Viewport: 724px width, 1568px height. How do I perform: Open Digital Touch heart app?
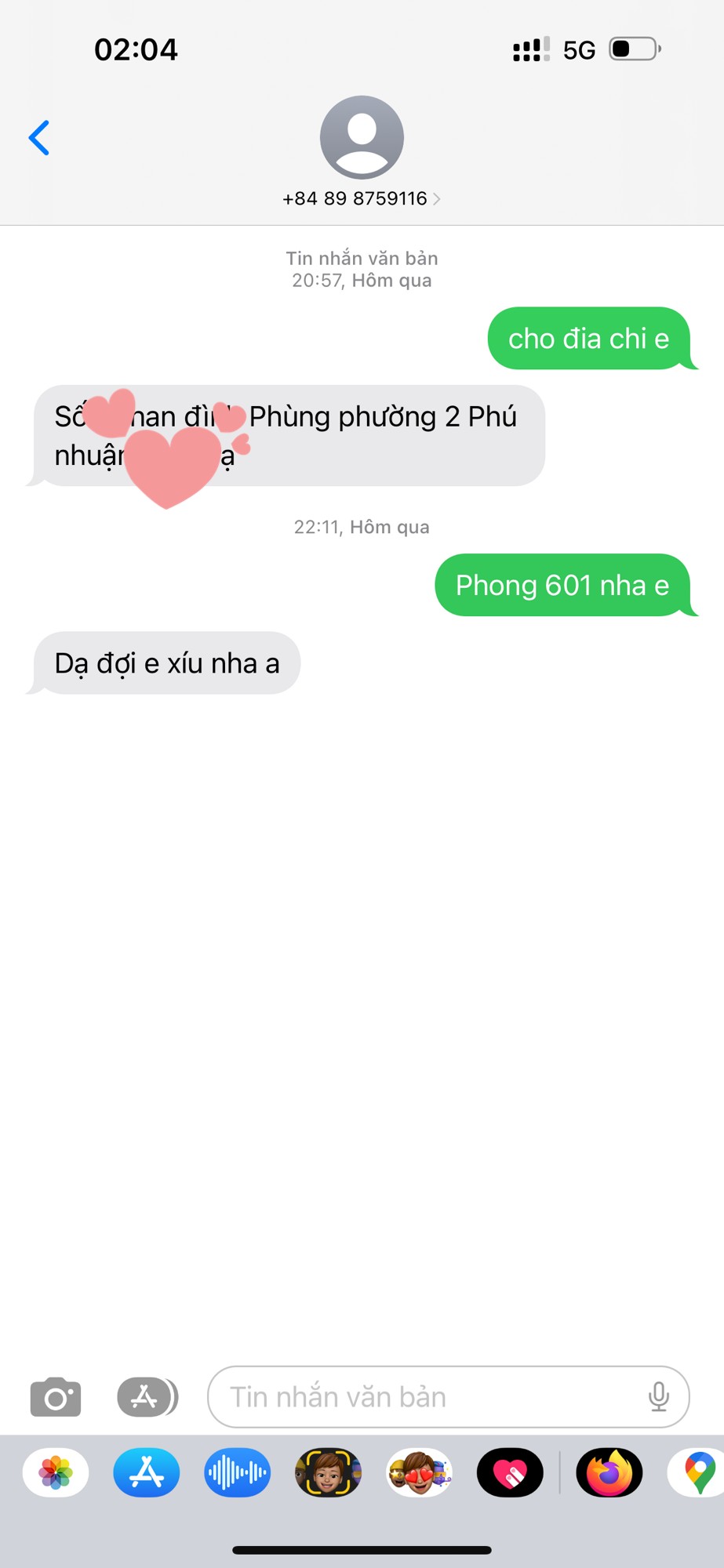[x=511, y=1473]
